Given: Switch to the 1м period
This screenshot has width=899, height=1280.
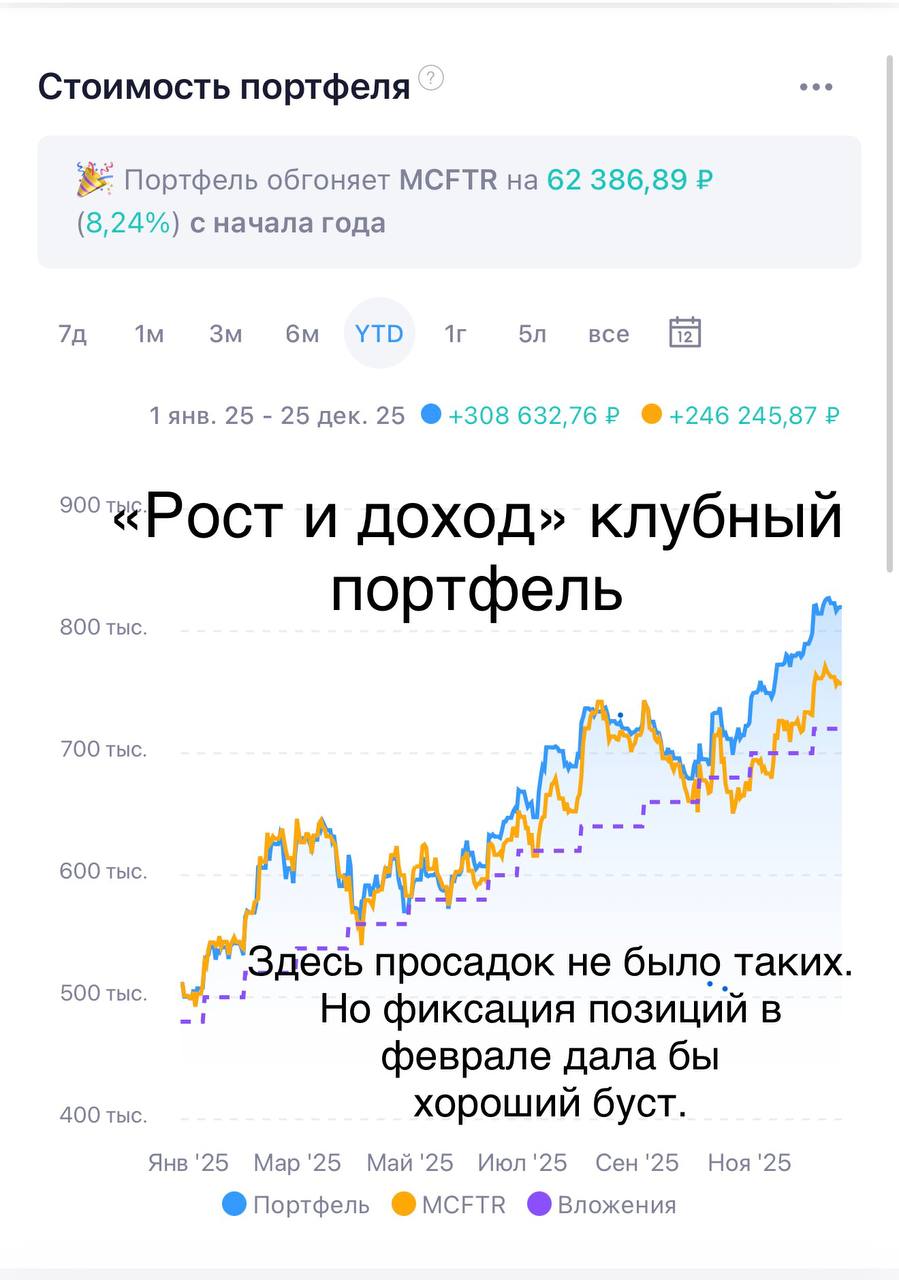Looking at the screenshot, I should [x=149, y=334].
